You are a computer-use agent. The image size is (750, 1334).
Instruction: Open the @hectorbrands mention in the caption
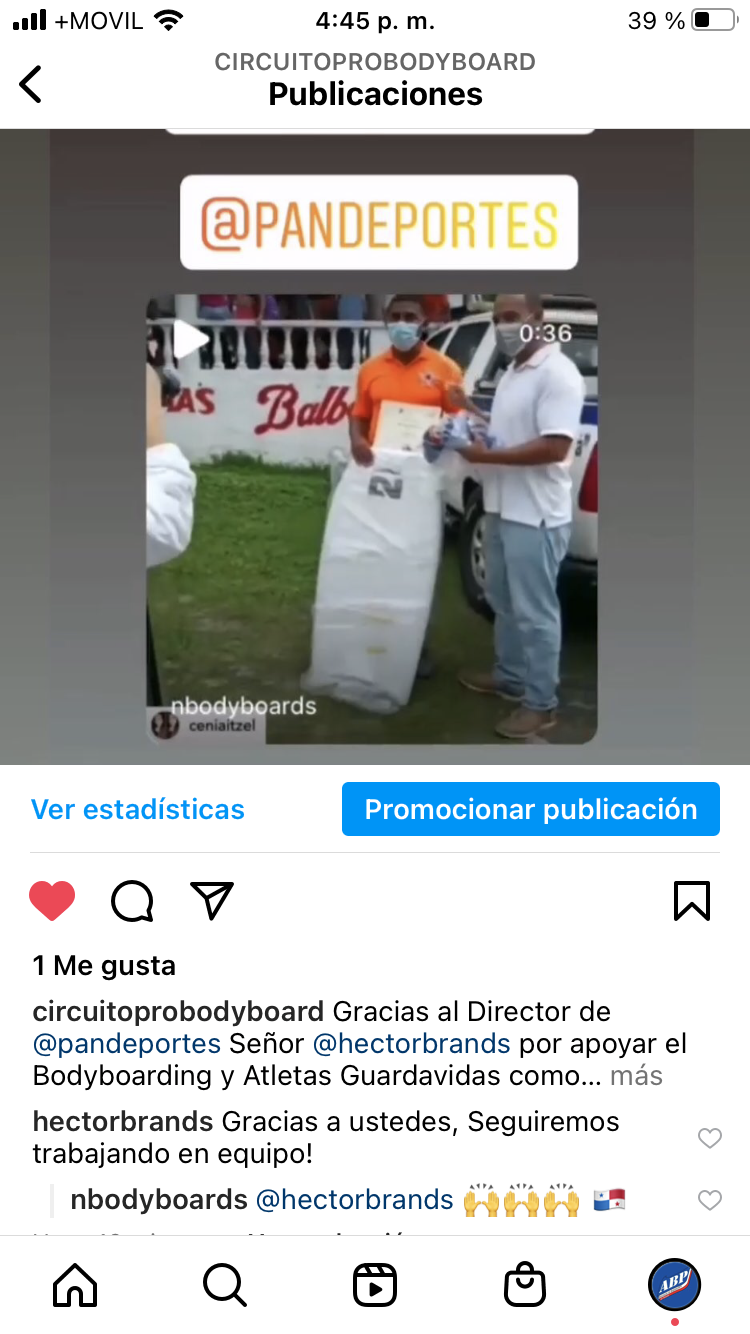point(412,1044)
